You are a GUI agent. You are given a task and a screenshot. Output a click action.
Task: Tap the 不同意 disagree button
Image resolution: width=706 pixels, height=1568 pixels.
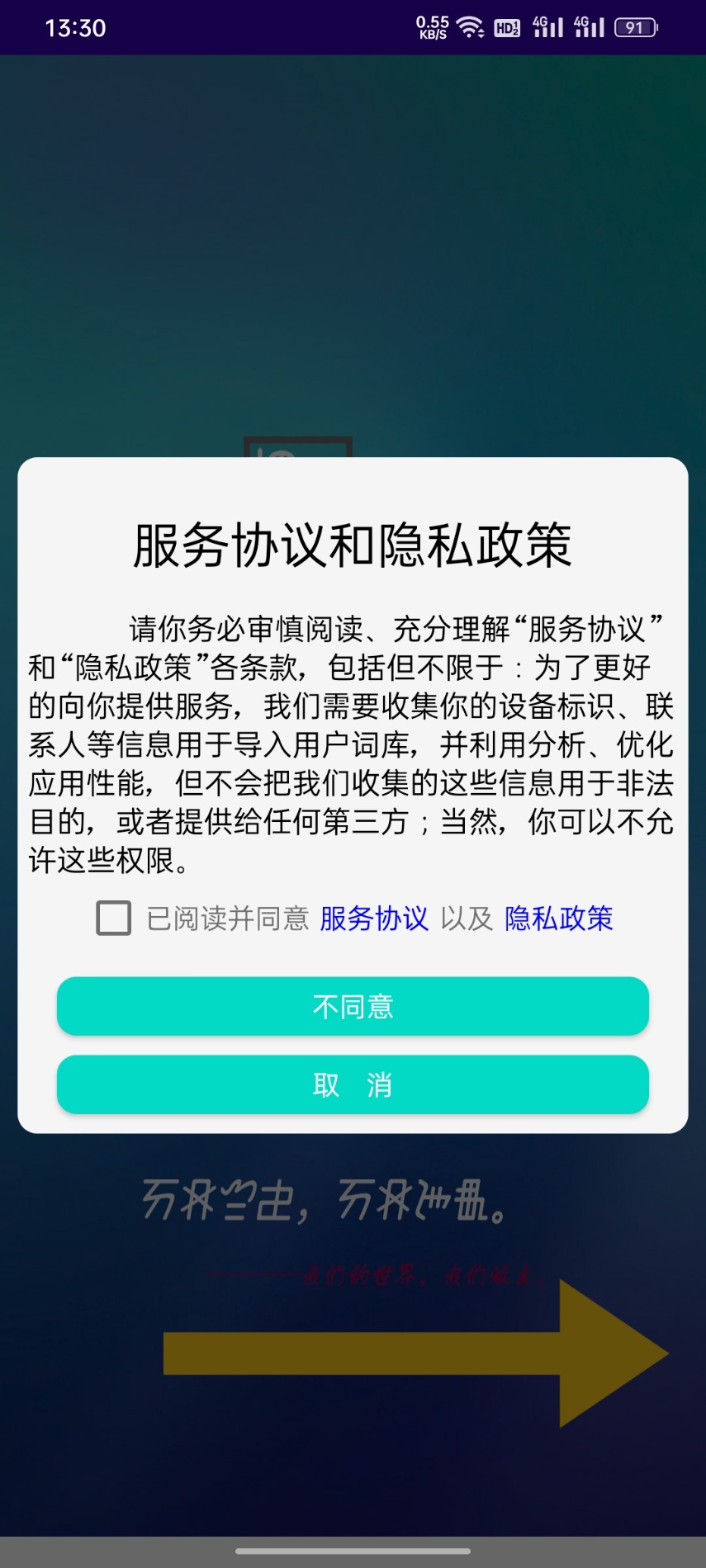(x=353, y=1006)
